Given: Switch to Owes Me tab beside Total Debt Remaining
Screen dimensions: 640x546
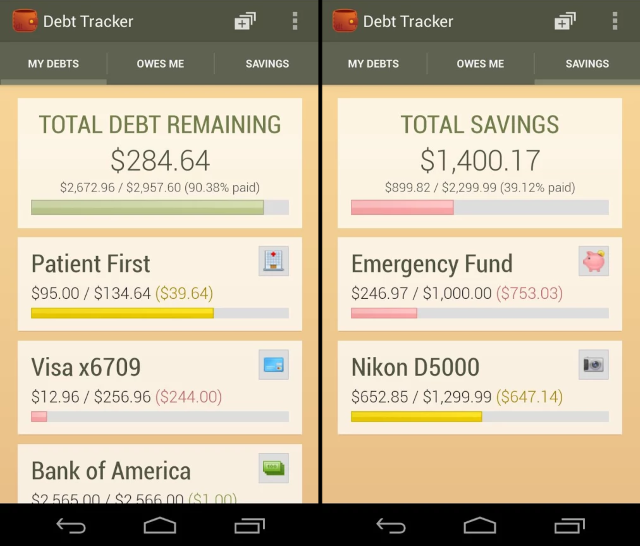Looking at the screenshot, I should pos(160,64).
